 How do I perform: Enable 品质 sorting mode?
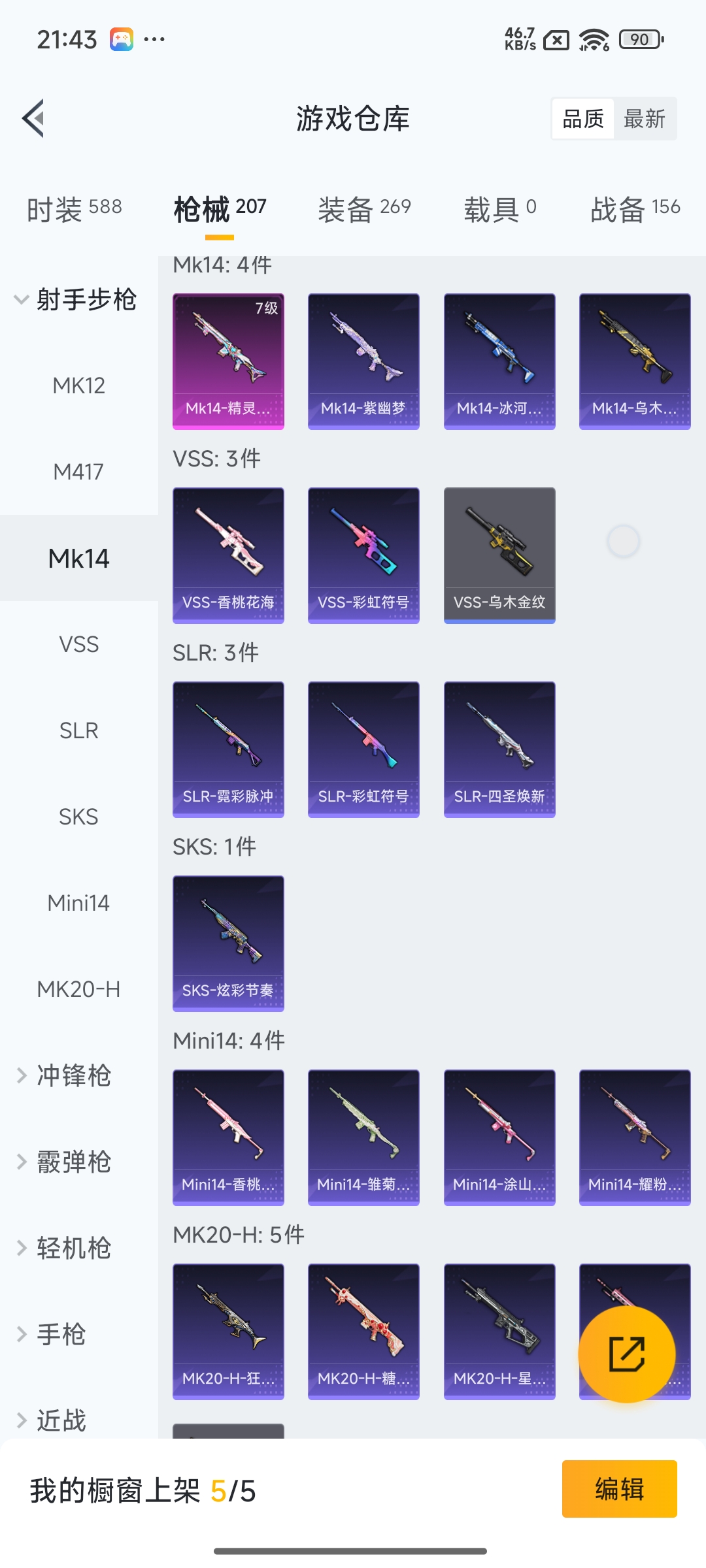pyautogui.click(x=583, y=118)
